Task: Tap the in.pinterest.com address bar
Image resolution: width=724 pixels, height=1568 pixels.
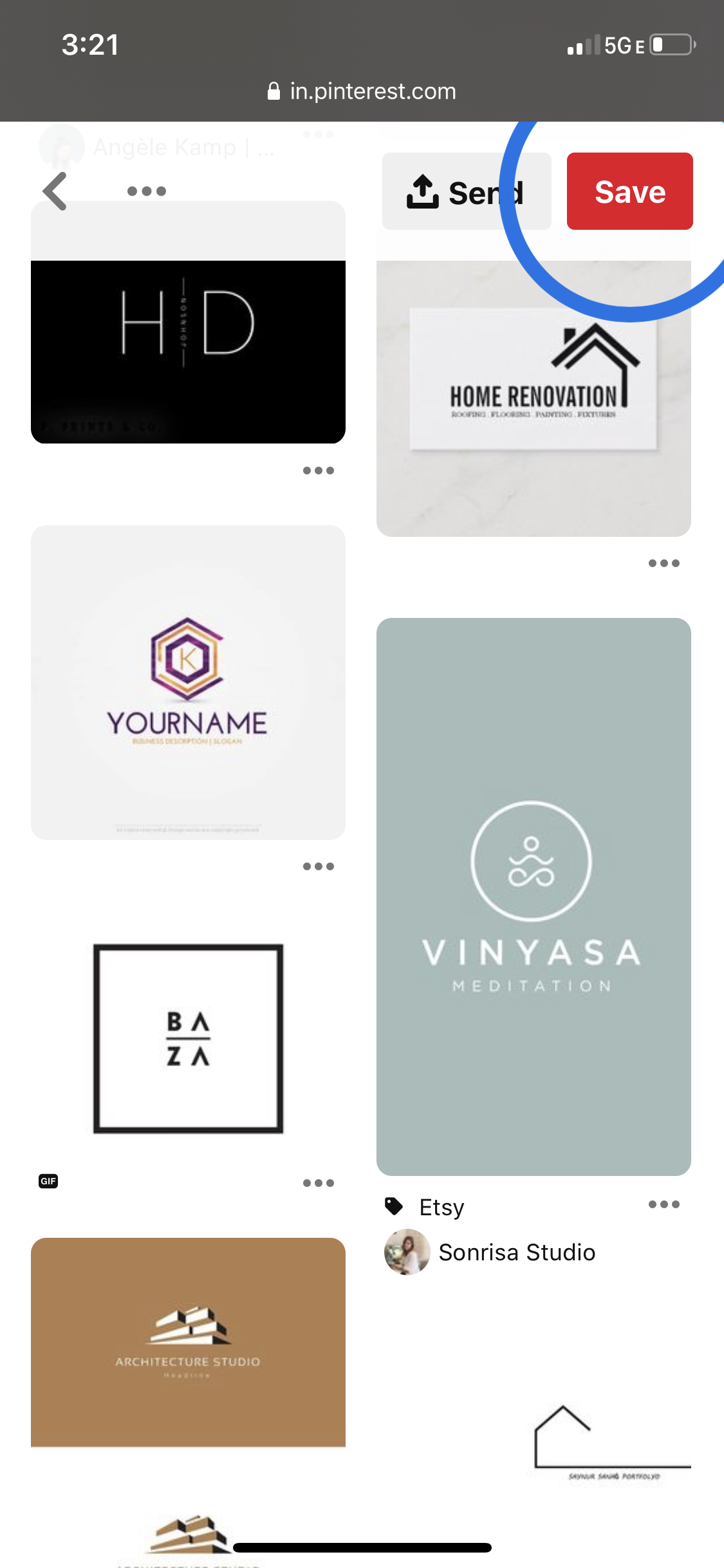Action: [x=362, y=91]
